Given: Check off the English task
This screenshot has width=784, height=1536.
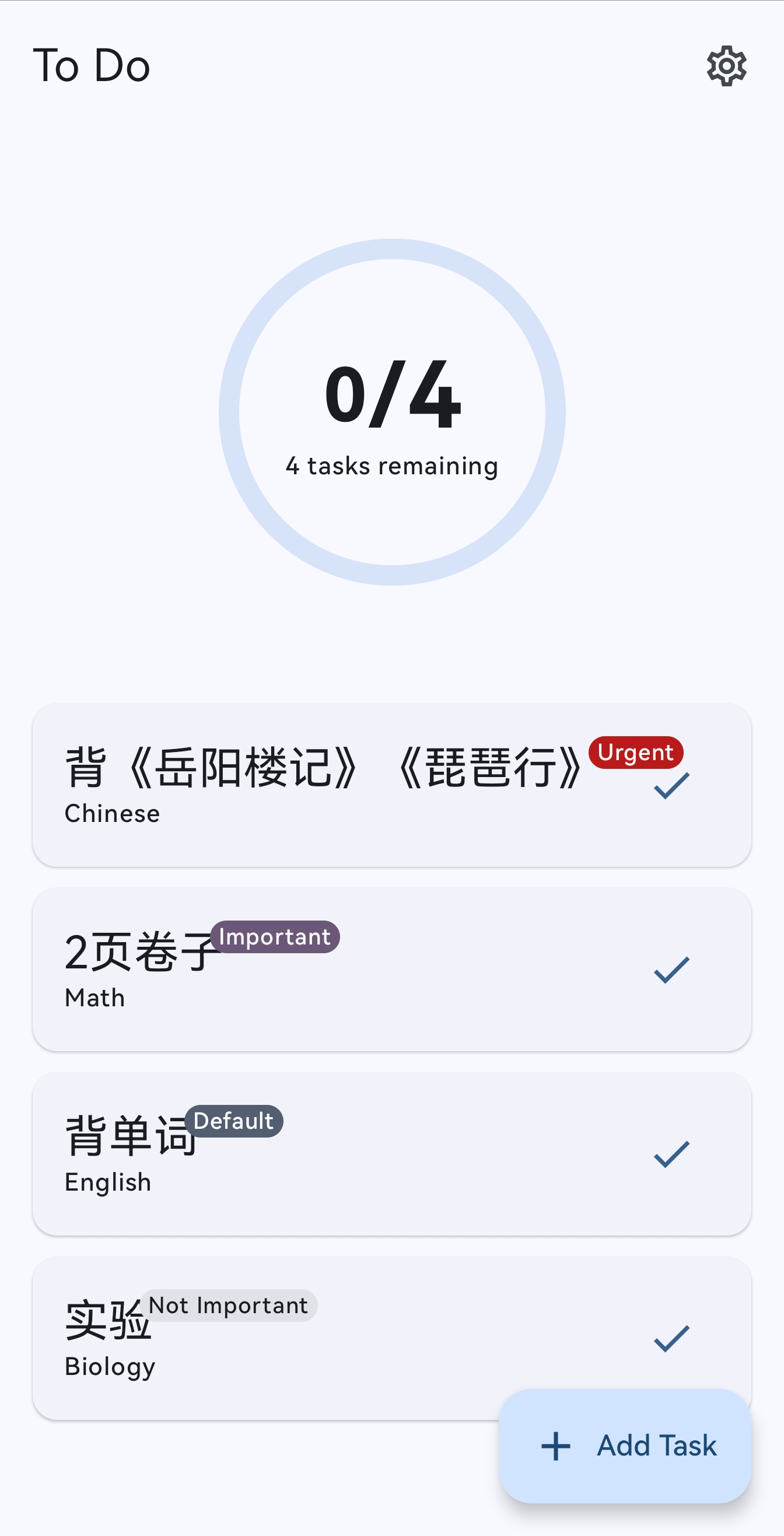Looking at the screenshot, I should (671, 1154).
